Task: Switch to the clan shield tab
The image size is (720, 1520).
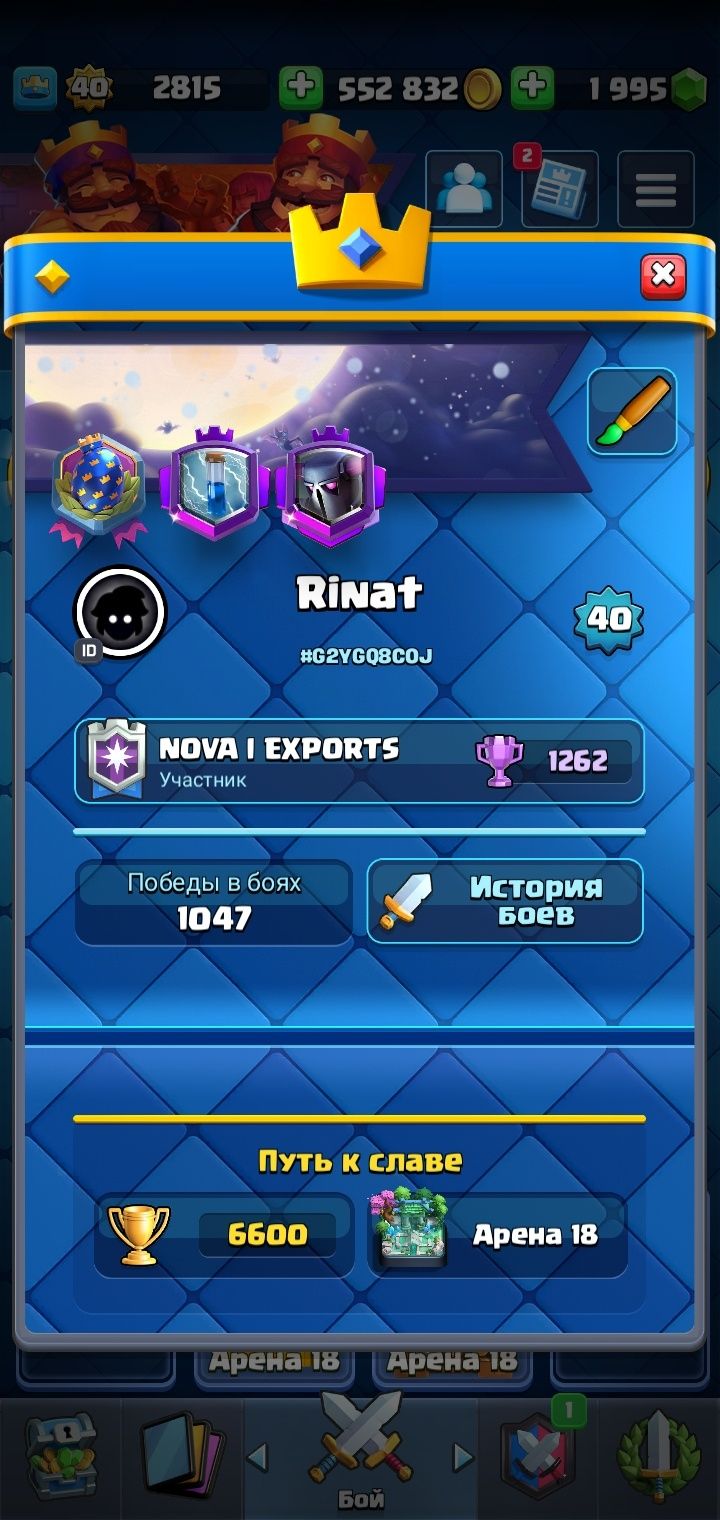Action: [x=537, y=1456]
